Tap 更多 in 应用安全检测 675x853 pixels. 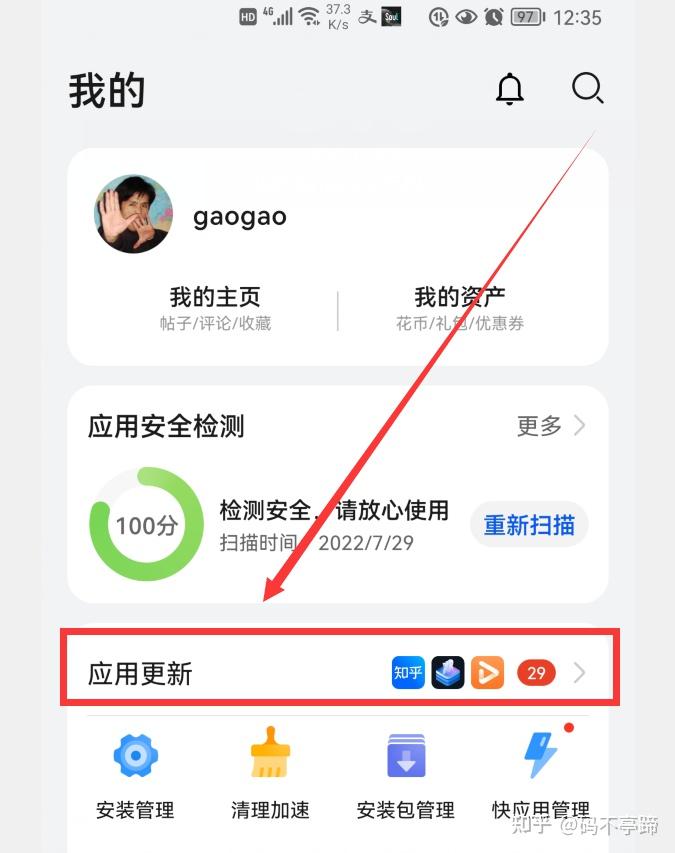551,426
